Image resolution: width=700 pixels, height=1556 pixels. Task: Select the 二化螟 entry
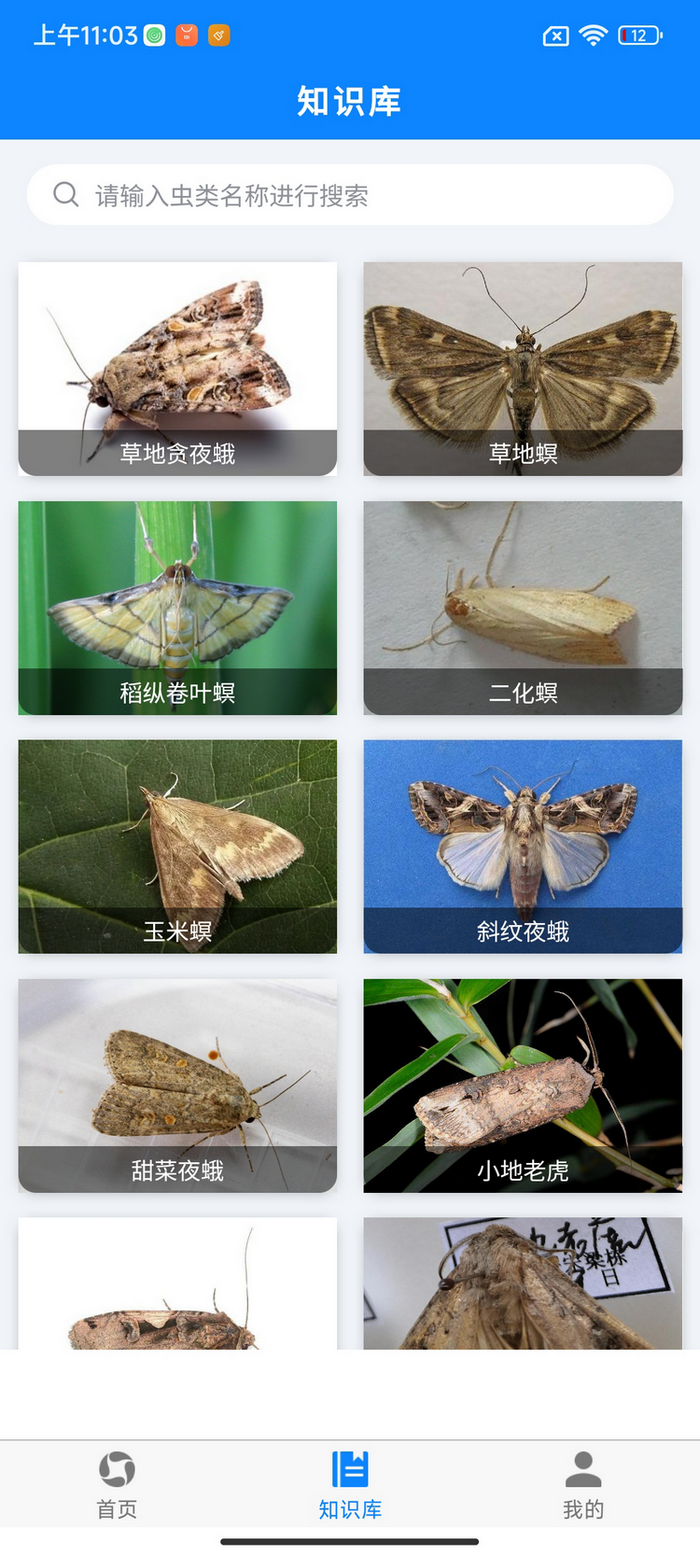tap(522, 608)
